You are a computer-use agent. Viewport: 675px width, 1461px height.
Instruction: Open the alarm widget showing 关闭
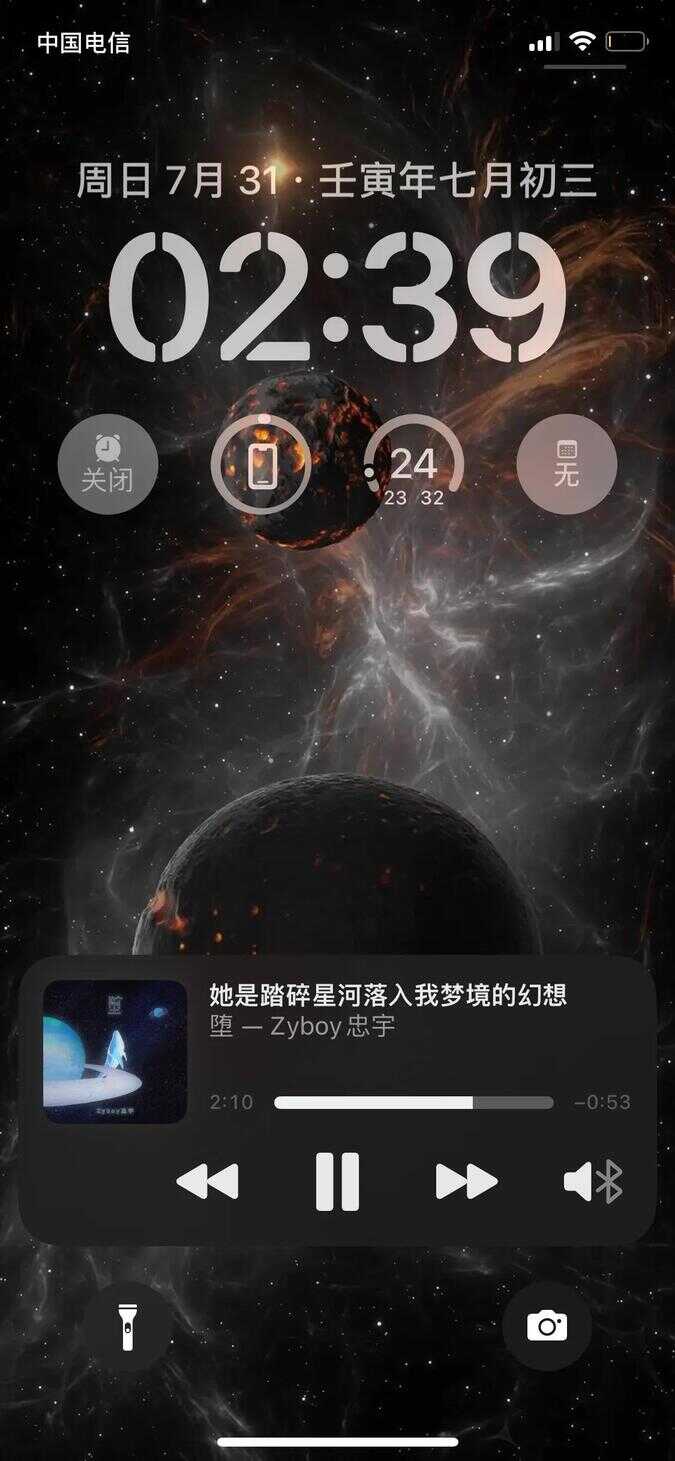click(107, 464)
